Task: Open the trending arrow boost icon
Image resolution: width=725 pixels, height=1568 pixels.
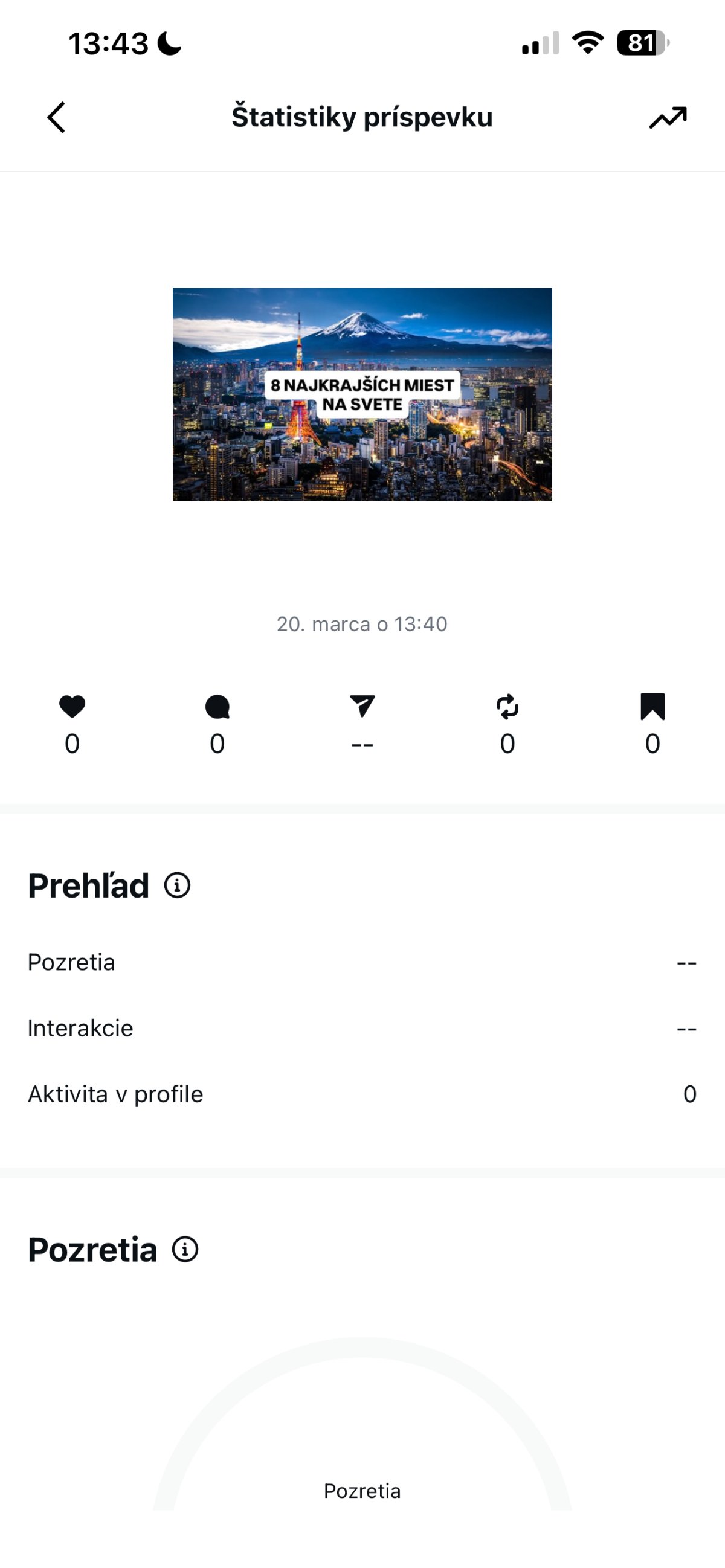Action: pos(668,117)
